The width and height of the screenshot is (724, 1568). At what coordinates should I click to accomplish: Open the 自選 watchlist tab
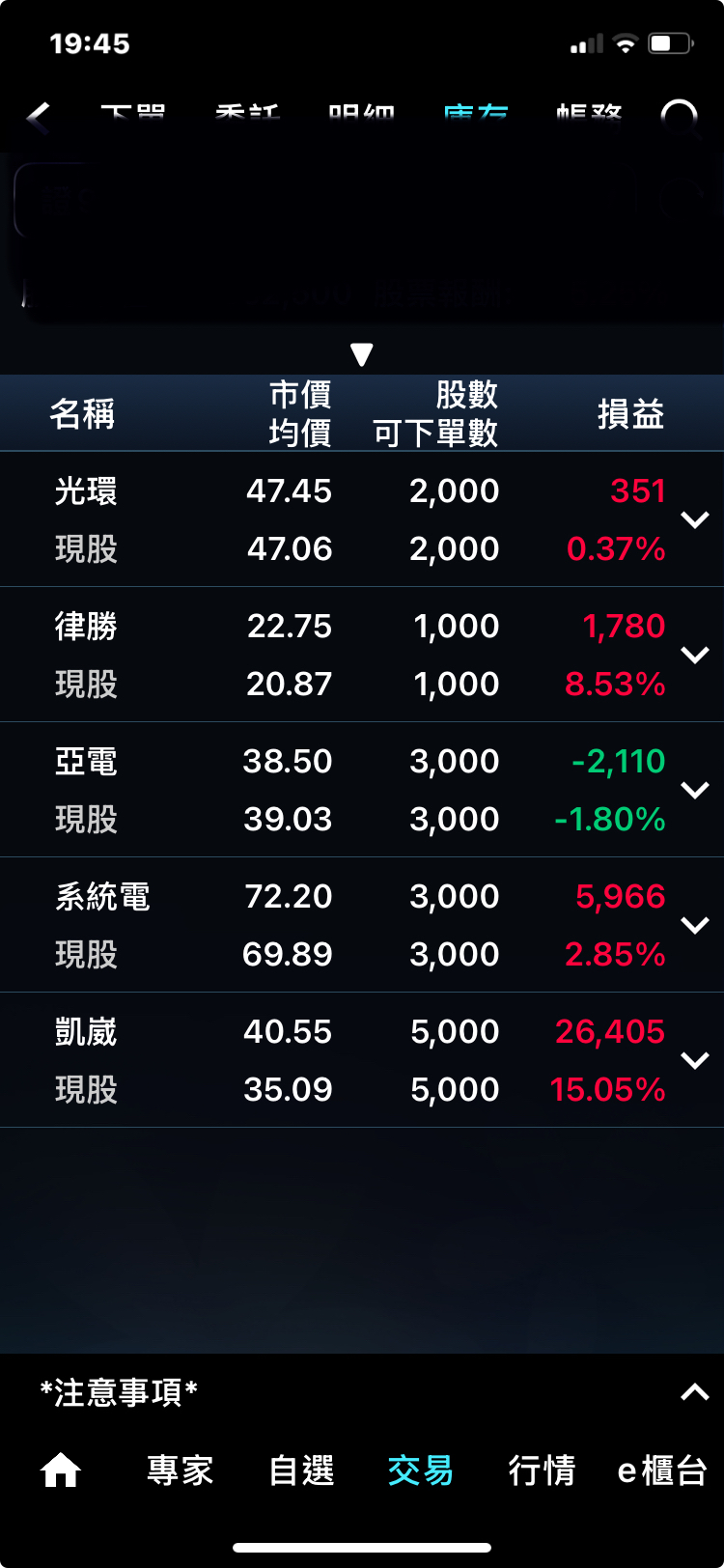tap(301, 1470)
